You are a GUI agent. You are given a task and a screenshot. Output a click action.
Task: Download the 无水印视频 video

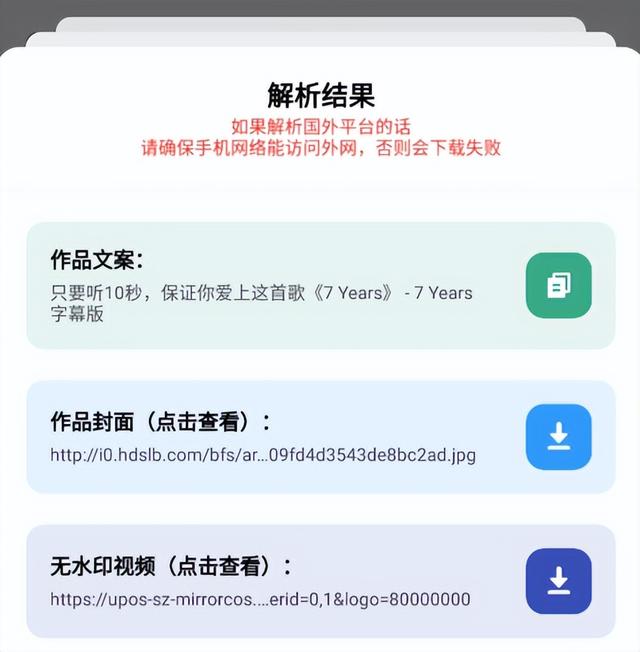click(558, 581)
